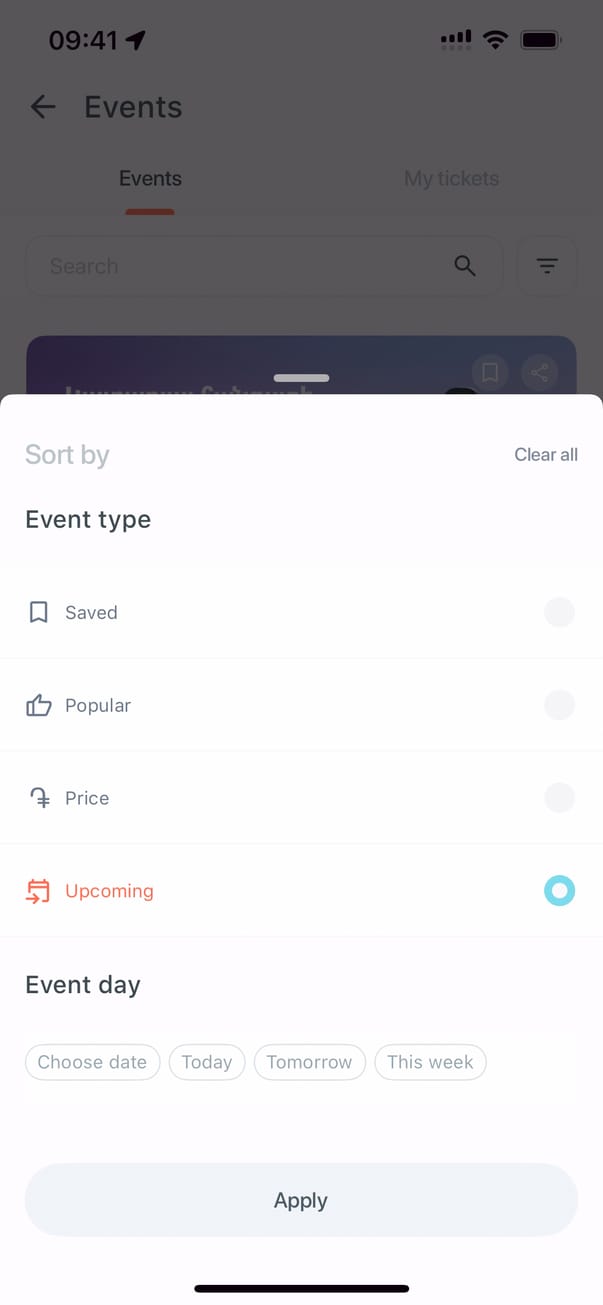The height and width of the screenshot is (1305, 603).
Task: Clear all sort filters
Action: (x=545, y=455)
